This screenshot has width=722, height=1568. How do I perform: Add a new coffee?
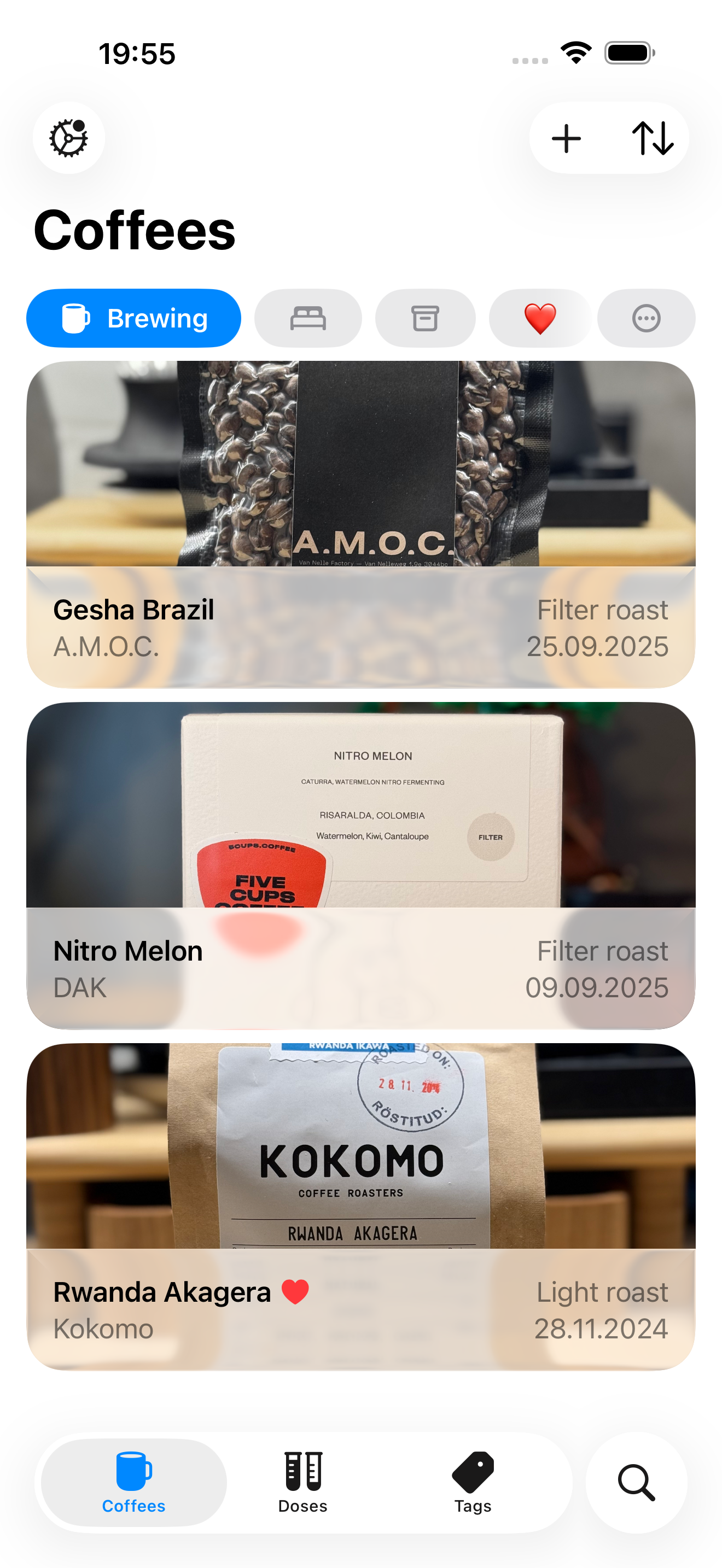(x=566, y=138)
